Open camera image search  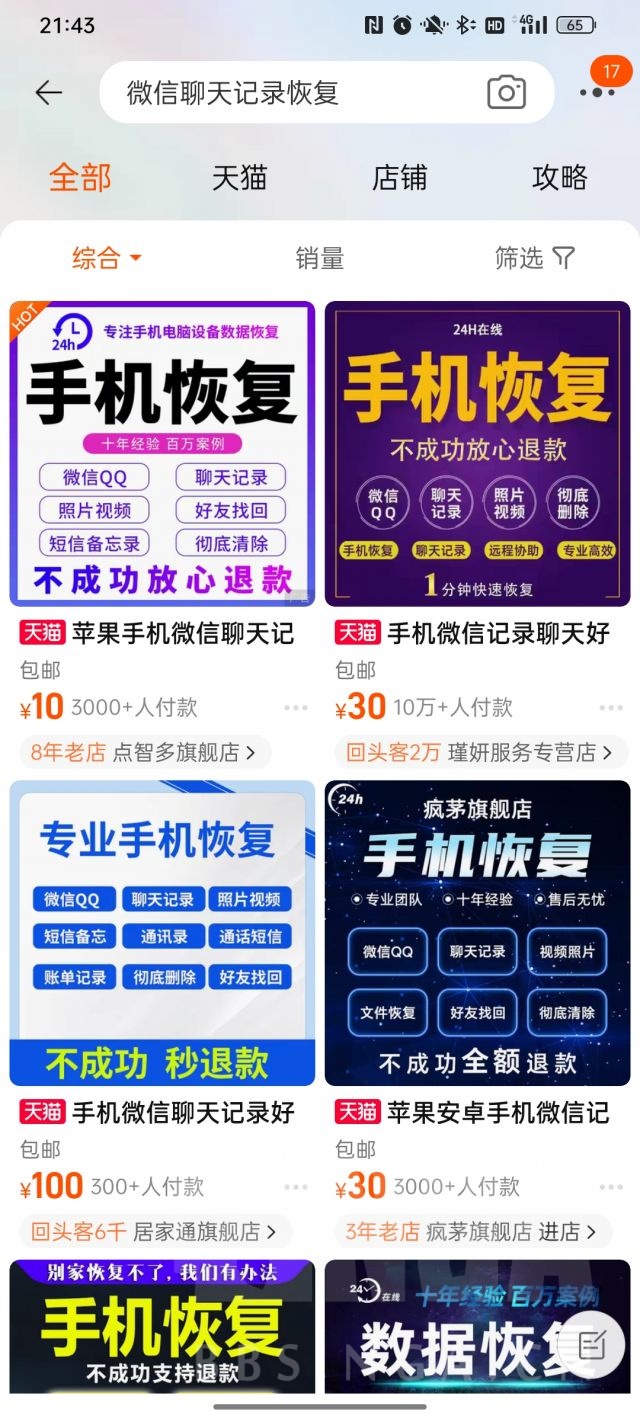click(507, 93)
